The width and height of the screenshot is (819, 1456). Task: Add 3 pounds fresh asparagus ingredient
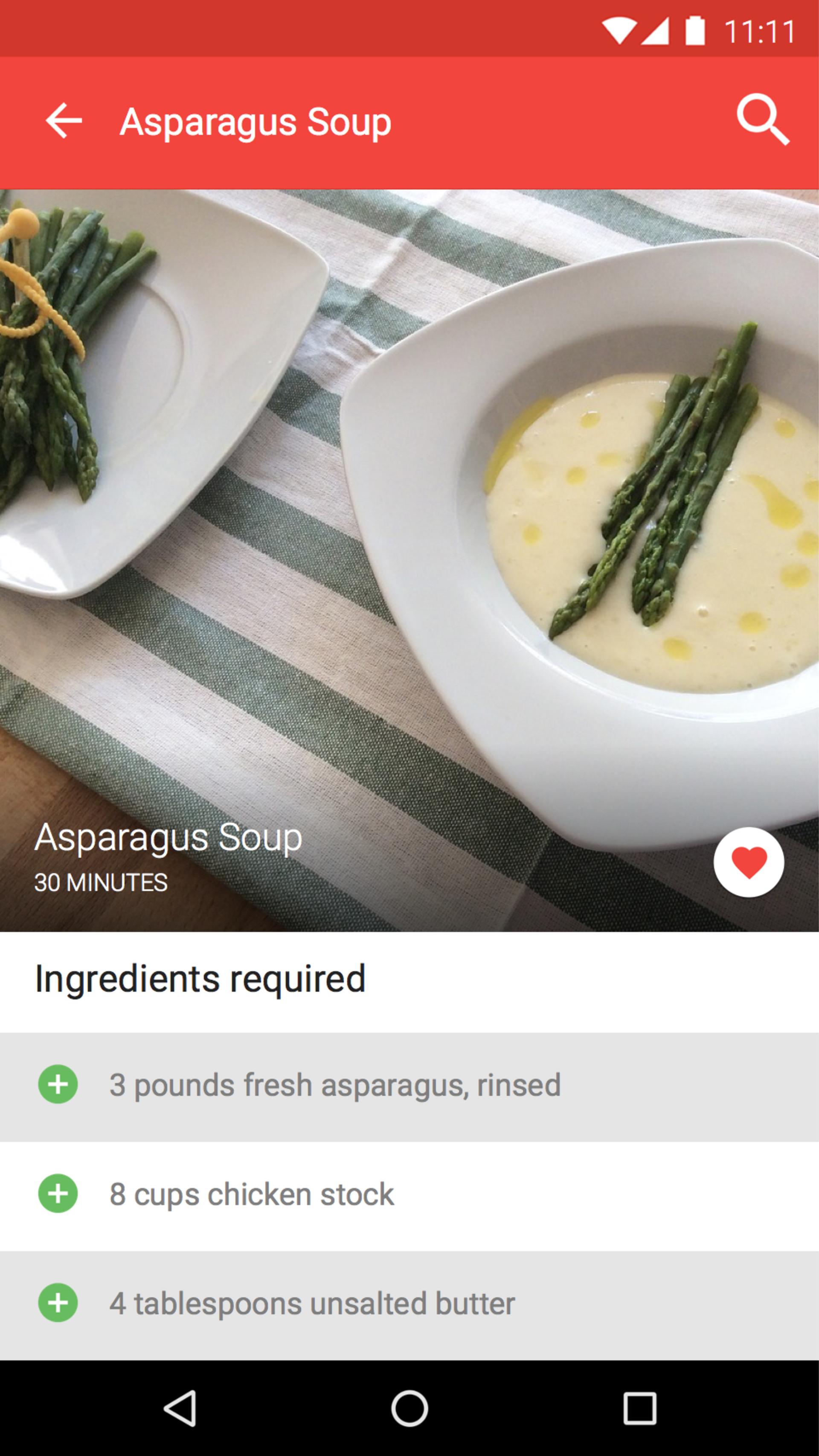coord(58,1084)
